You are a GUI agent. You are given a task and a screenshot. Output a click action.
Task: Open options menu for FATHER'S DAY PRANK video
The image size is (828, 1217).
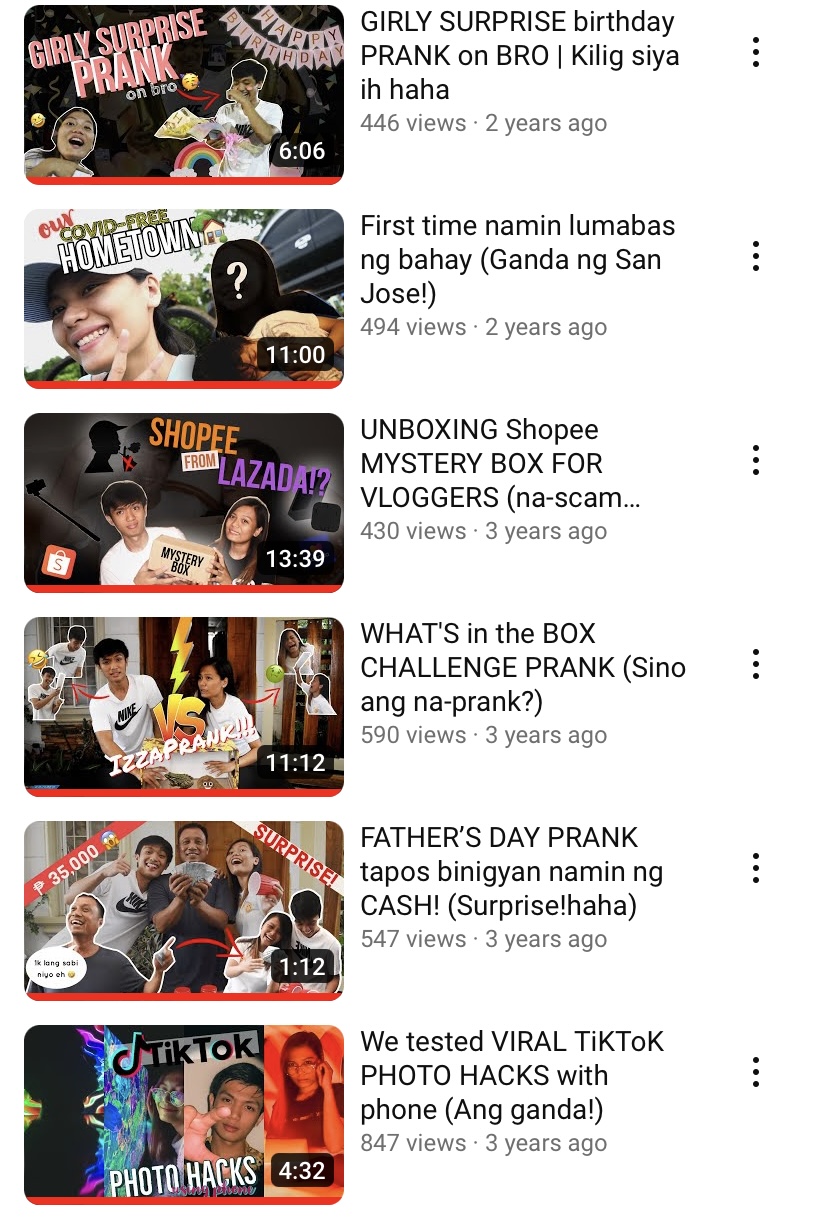tap(756, 868)
